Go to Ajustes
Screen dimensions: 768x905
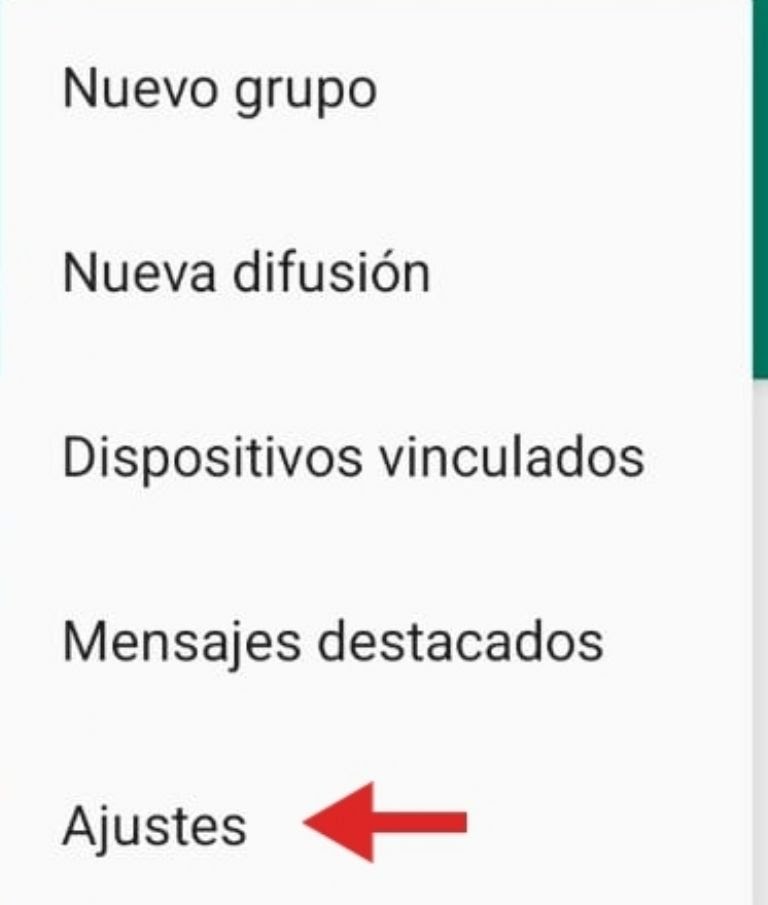154,826
